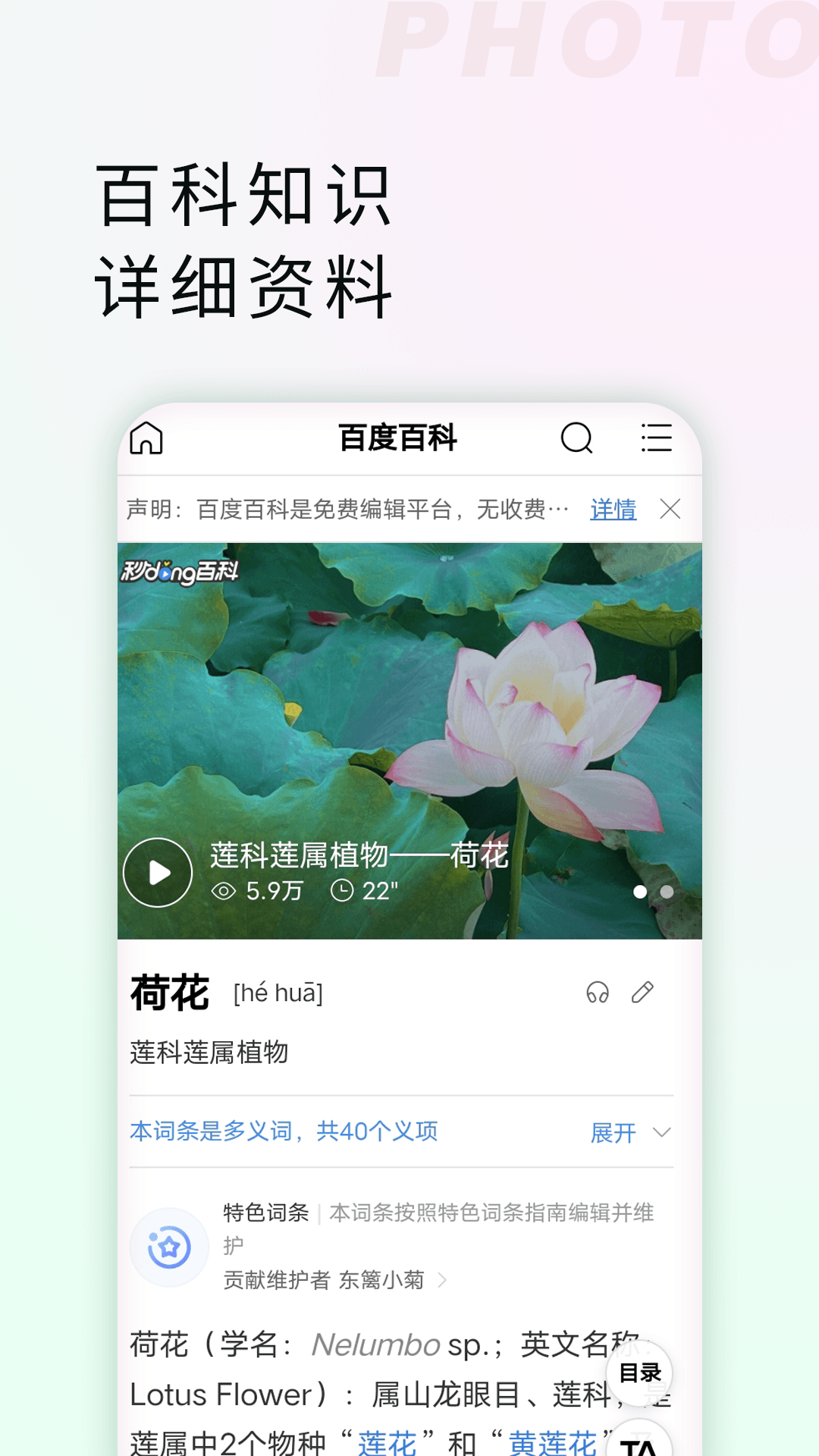Click the pencil icon to edit the entry
The height and width of the screenshot is (1456, 819).
(x=643, y=992)
